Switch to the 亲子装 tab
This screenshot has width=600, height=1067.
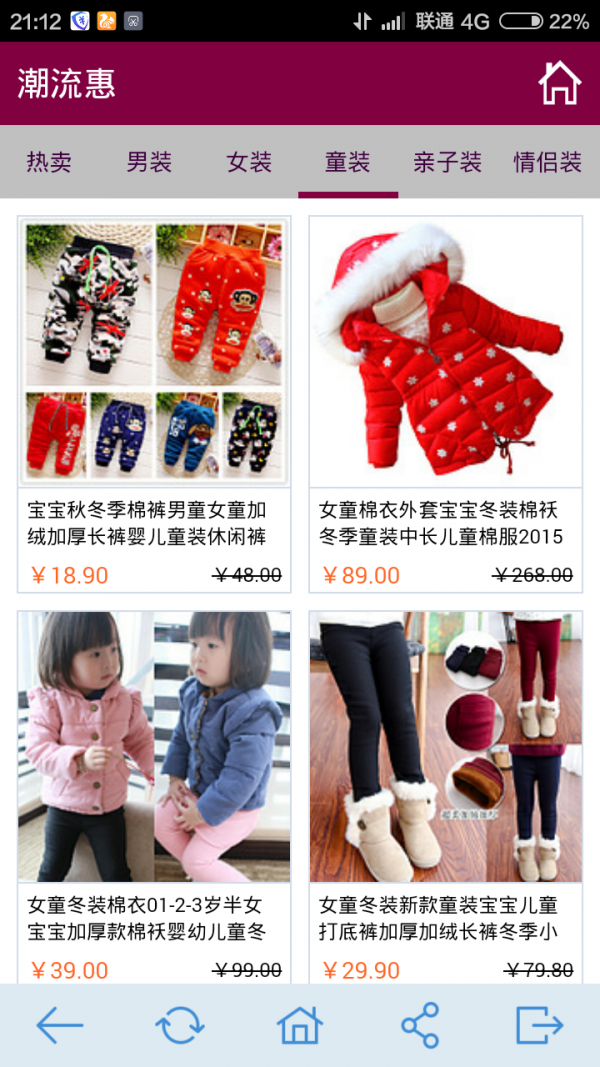448,162
